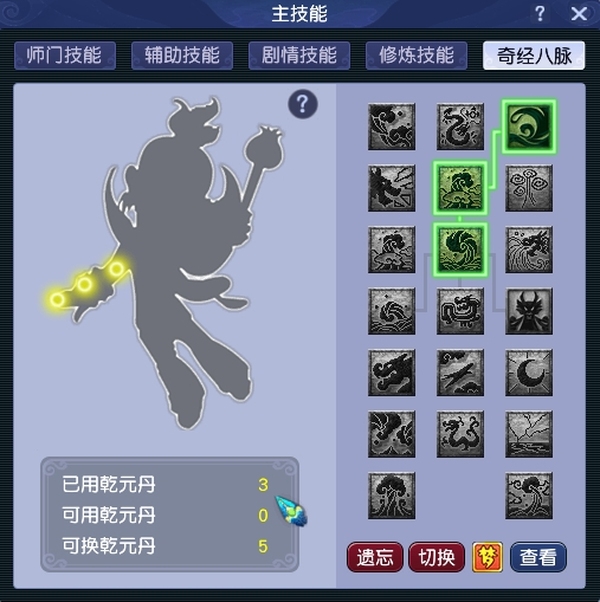Close the 主技能 window
Screen dimensions: 600x602
pyautogui.click(x=579, y=14)
